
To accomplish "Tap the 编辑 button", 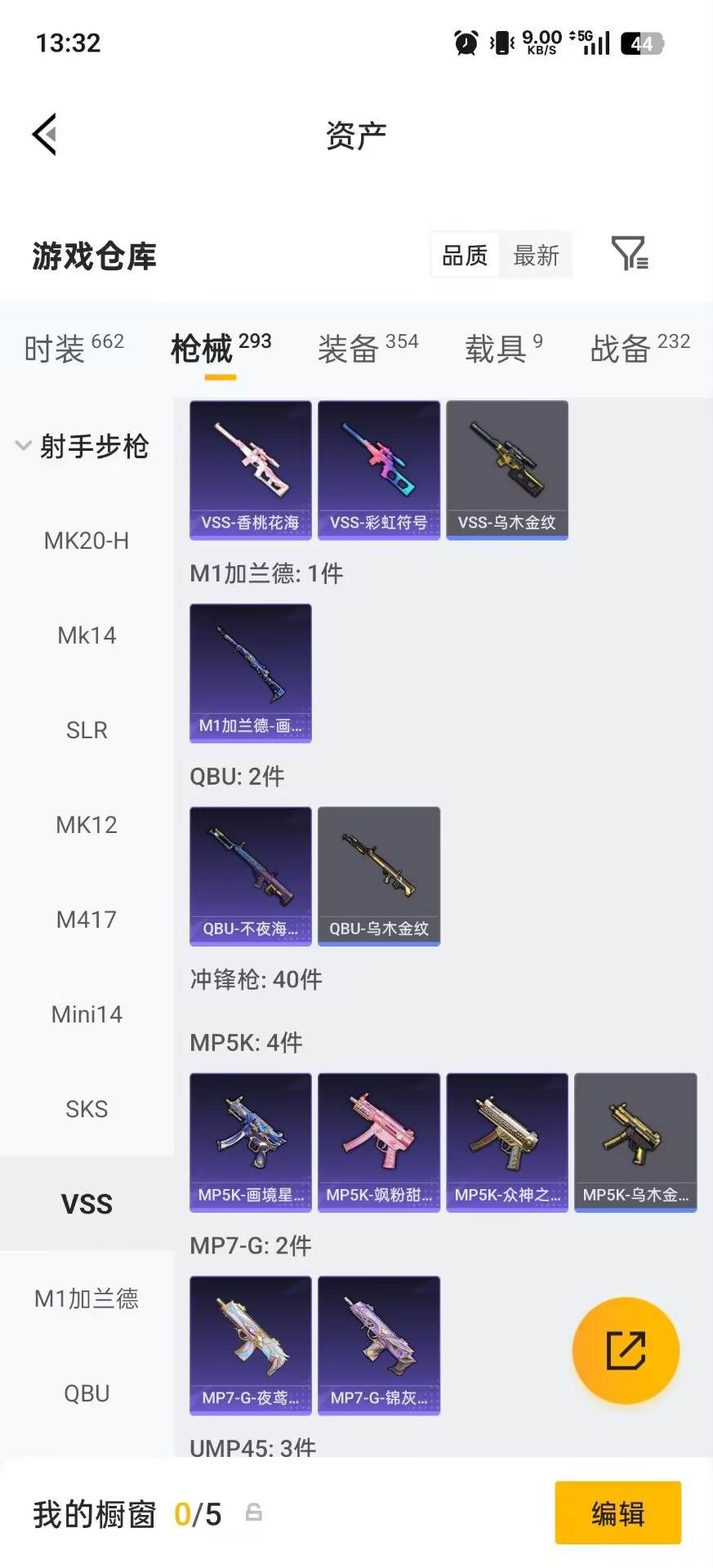I will pos(618,1513).
